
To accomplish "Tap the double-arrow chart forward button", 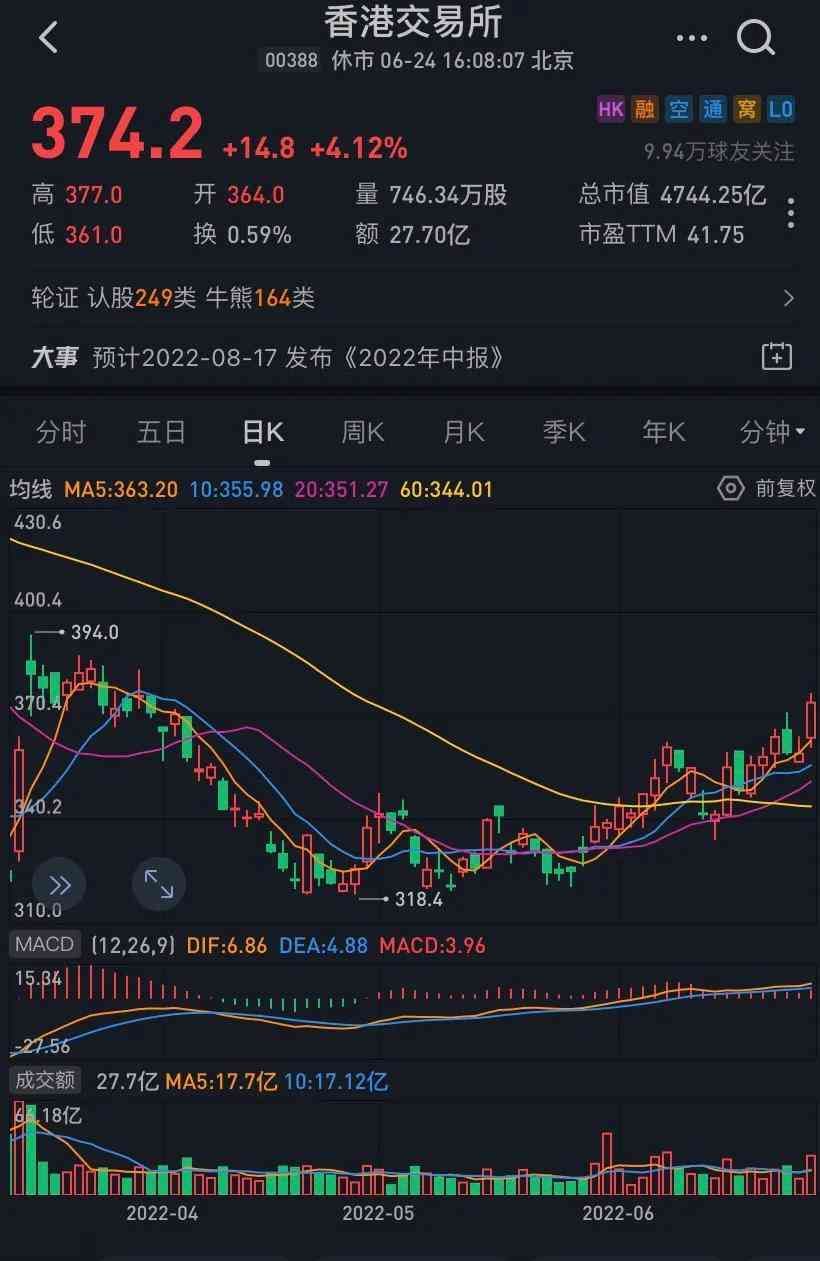I will click(59, 884).
